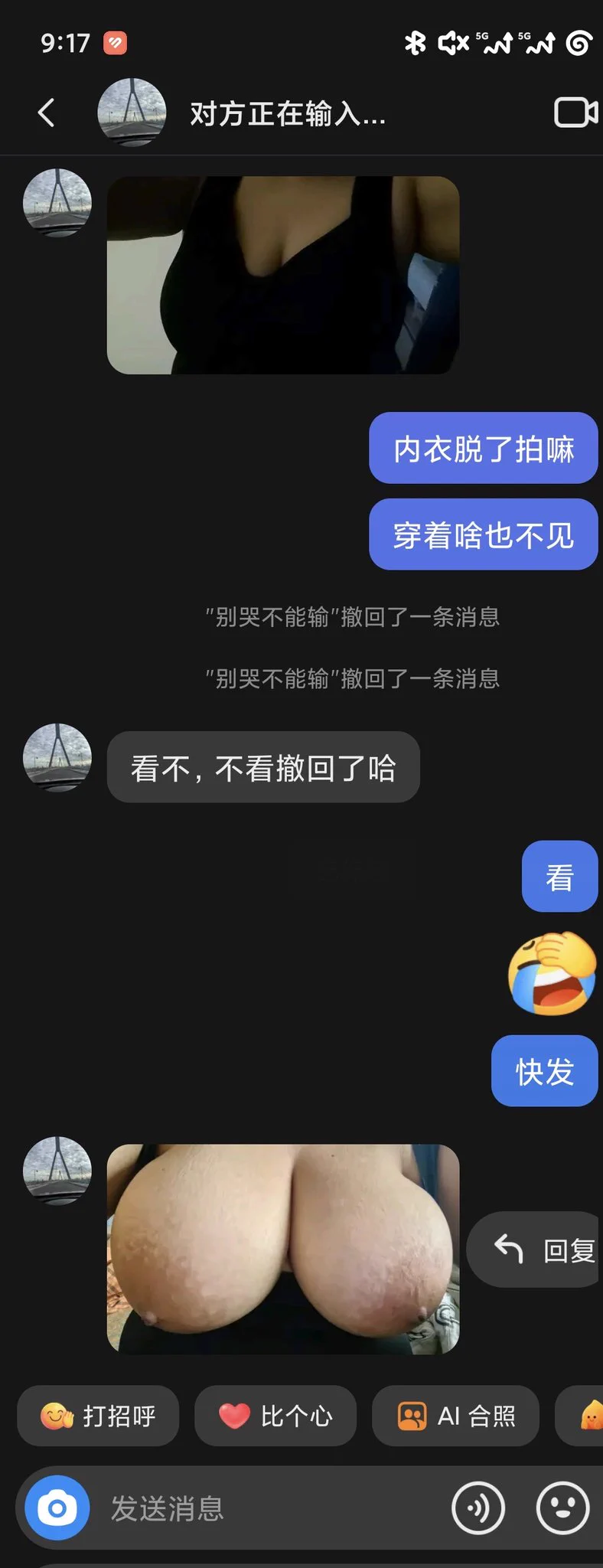Send a 打招呼 greeting
Viewport: 603px width, 1568px height.
(99, 1416)
